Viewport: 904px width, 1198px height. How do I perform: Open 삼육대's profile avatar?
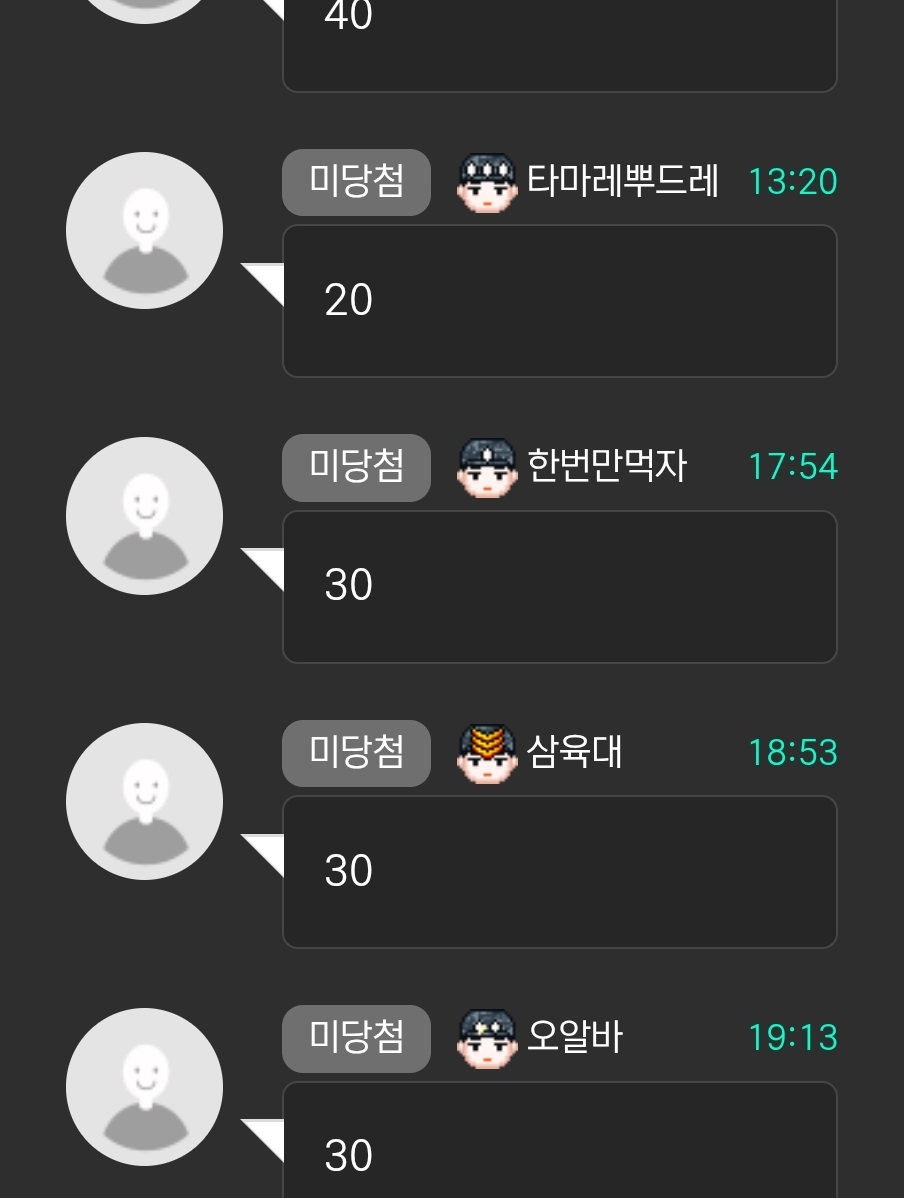tap(144, 801)
